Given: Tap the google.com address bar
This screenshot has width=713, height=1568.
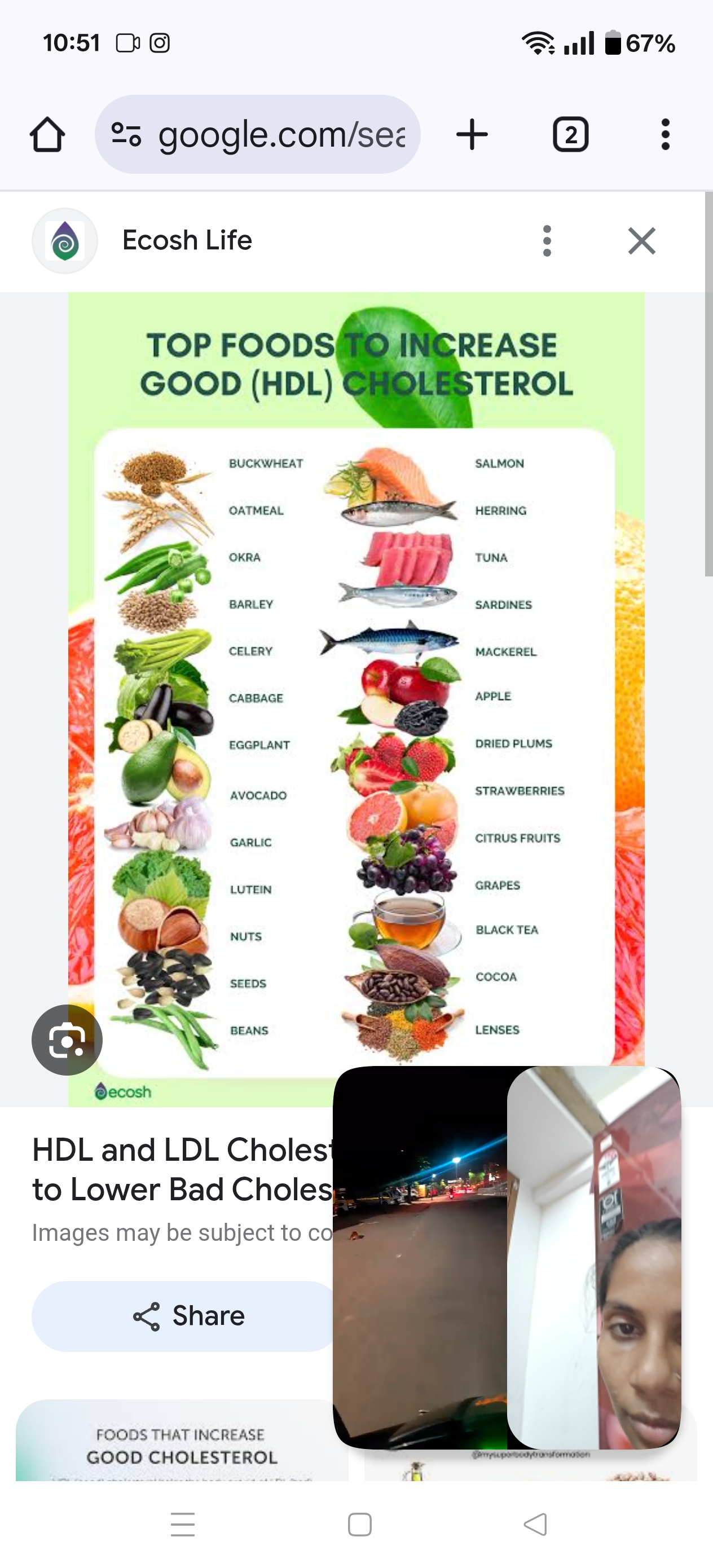Looking at the screenshot, I should coord(257,134).
